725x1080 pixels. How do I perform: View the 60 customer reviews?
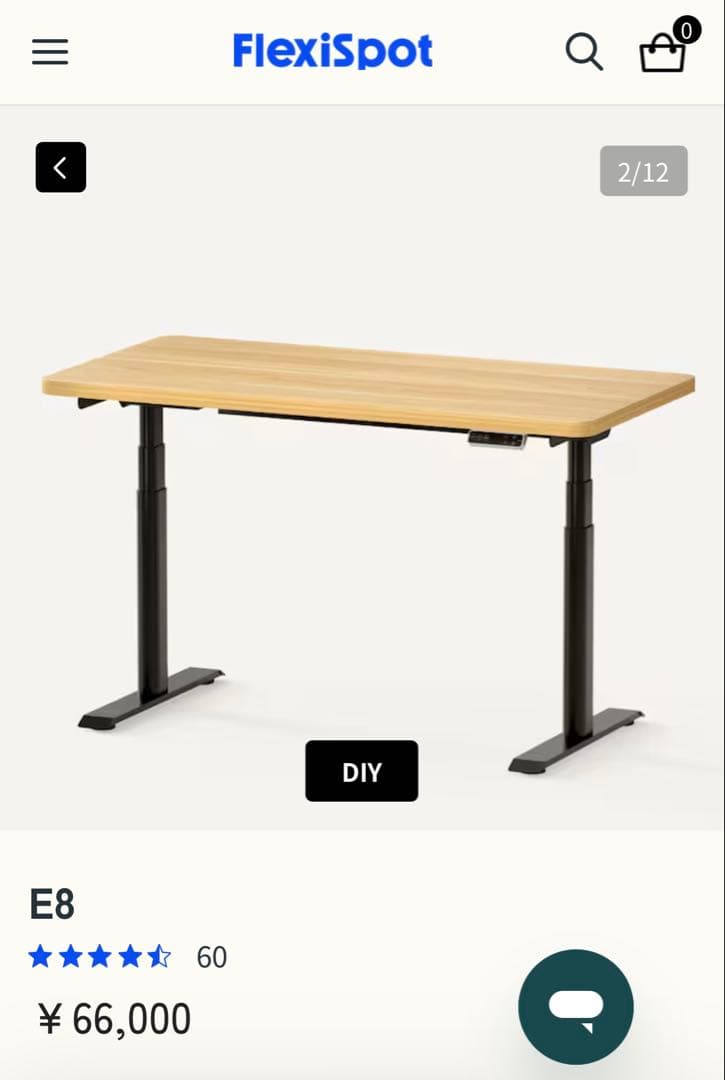211,957
